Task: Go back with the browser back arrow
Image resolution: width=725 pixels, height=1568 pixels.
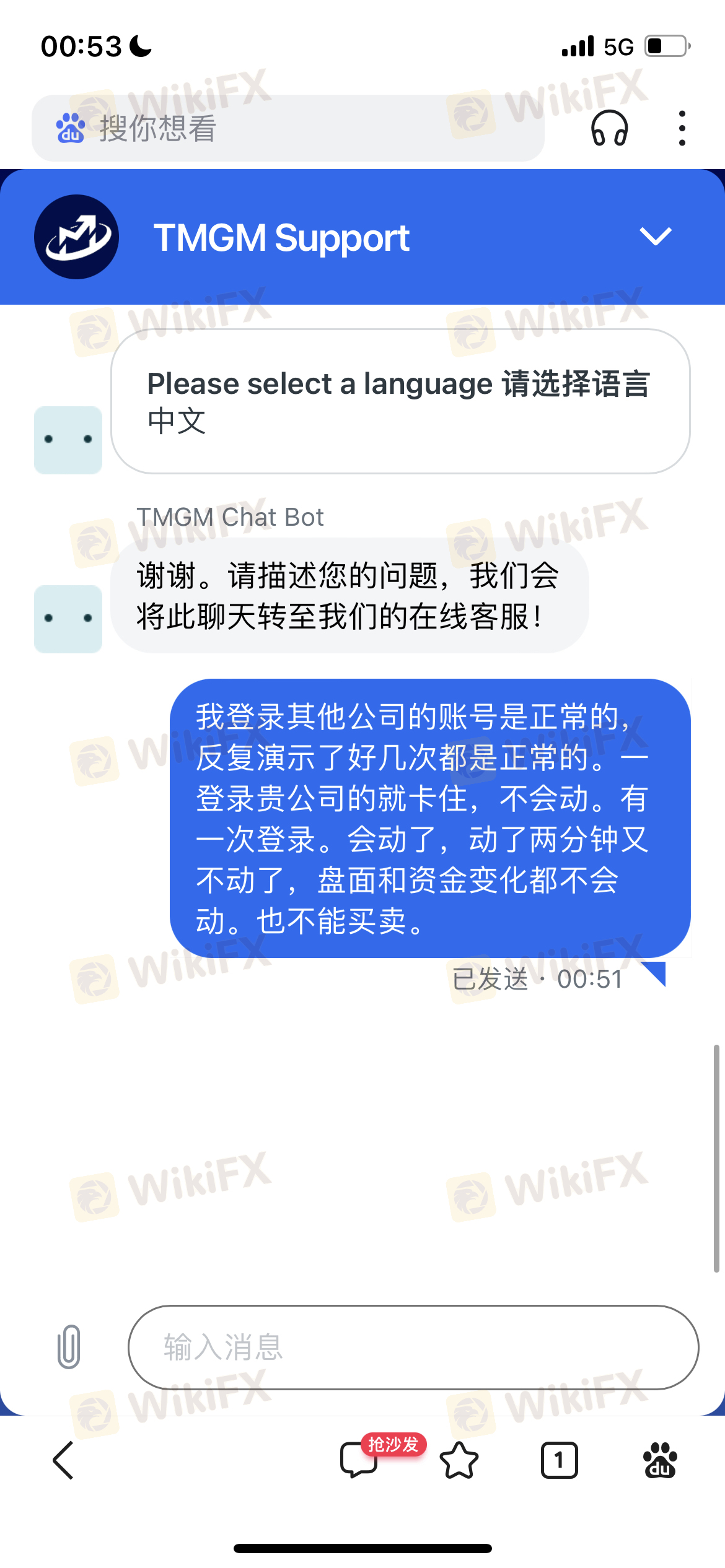Action: pos(64,1460)
